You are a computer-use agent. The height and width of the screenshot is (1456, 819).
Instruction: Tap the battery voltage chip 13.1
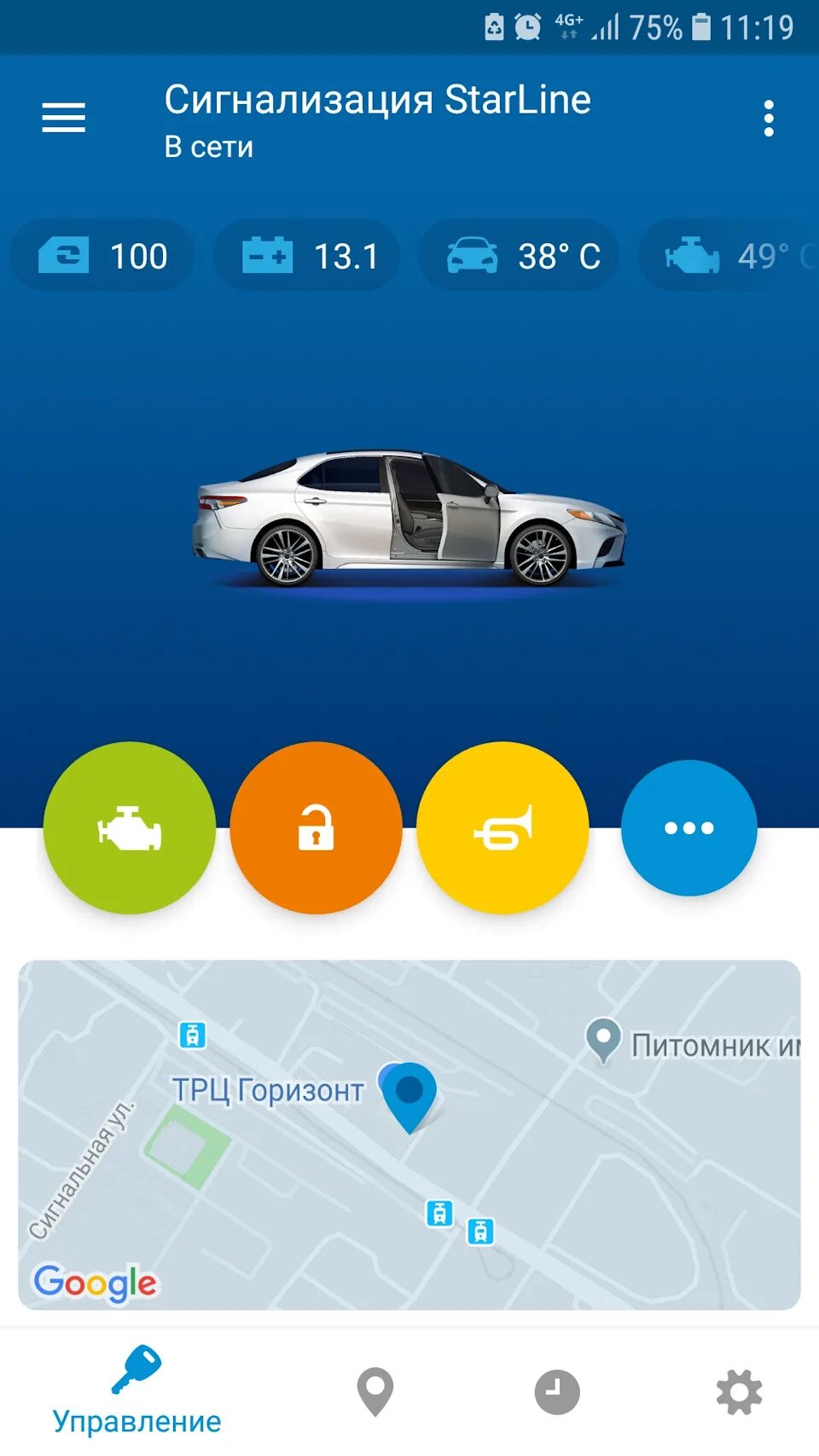(x=307, y=255)
